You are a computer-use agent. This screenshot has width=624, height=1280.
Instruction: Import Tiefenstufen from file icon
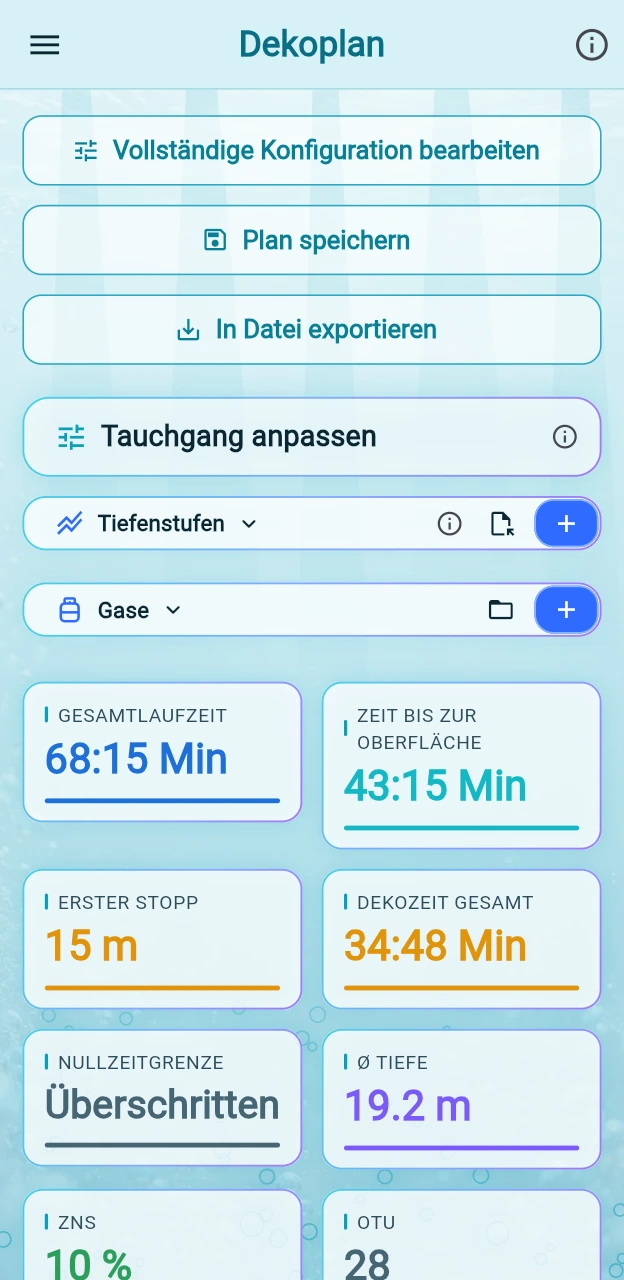pyautogui.click(x=502, y=523)
